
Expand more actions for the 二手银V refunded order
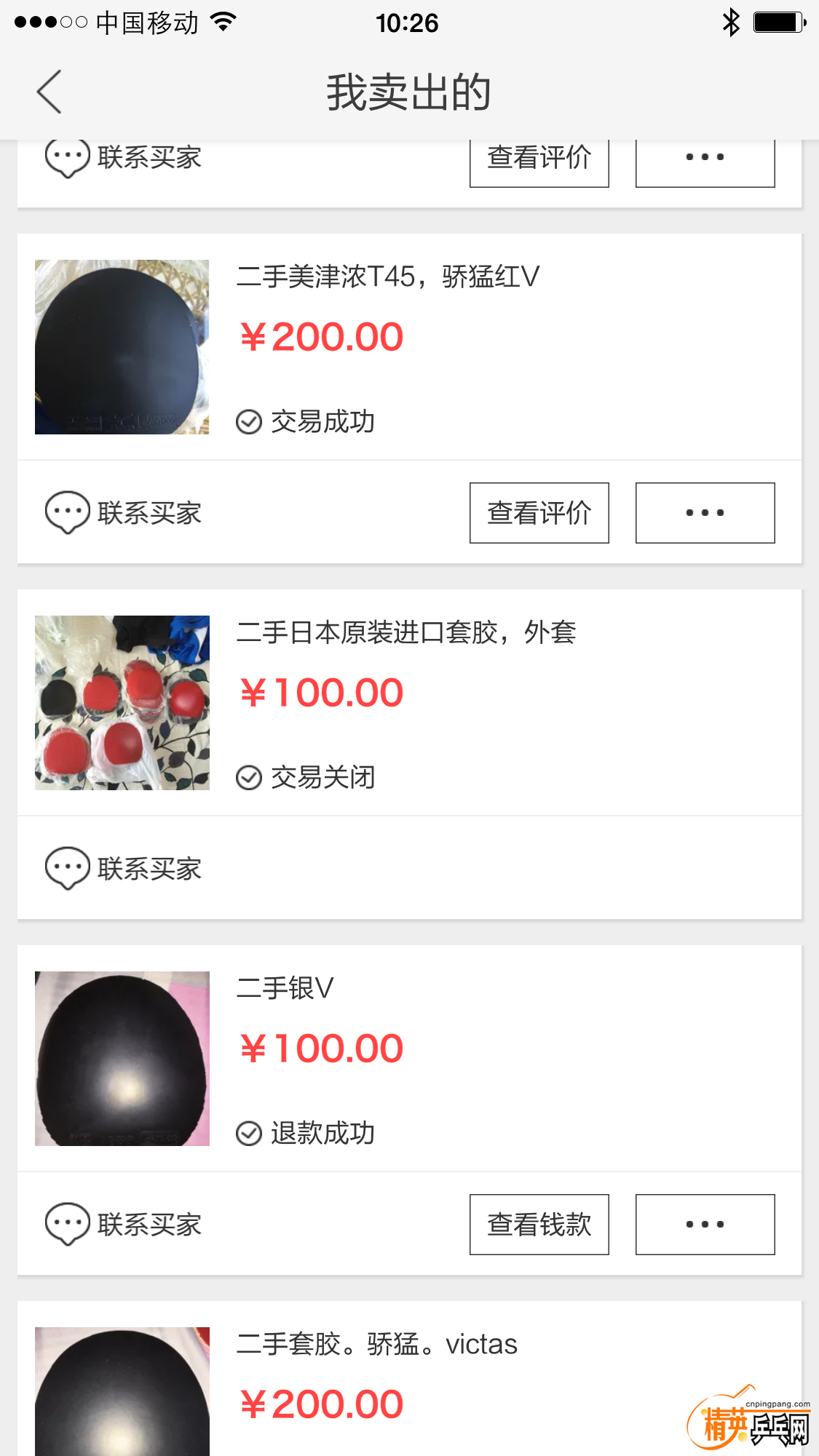[x=704, y=1224]
